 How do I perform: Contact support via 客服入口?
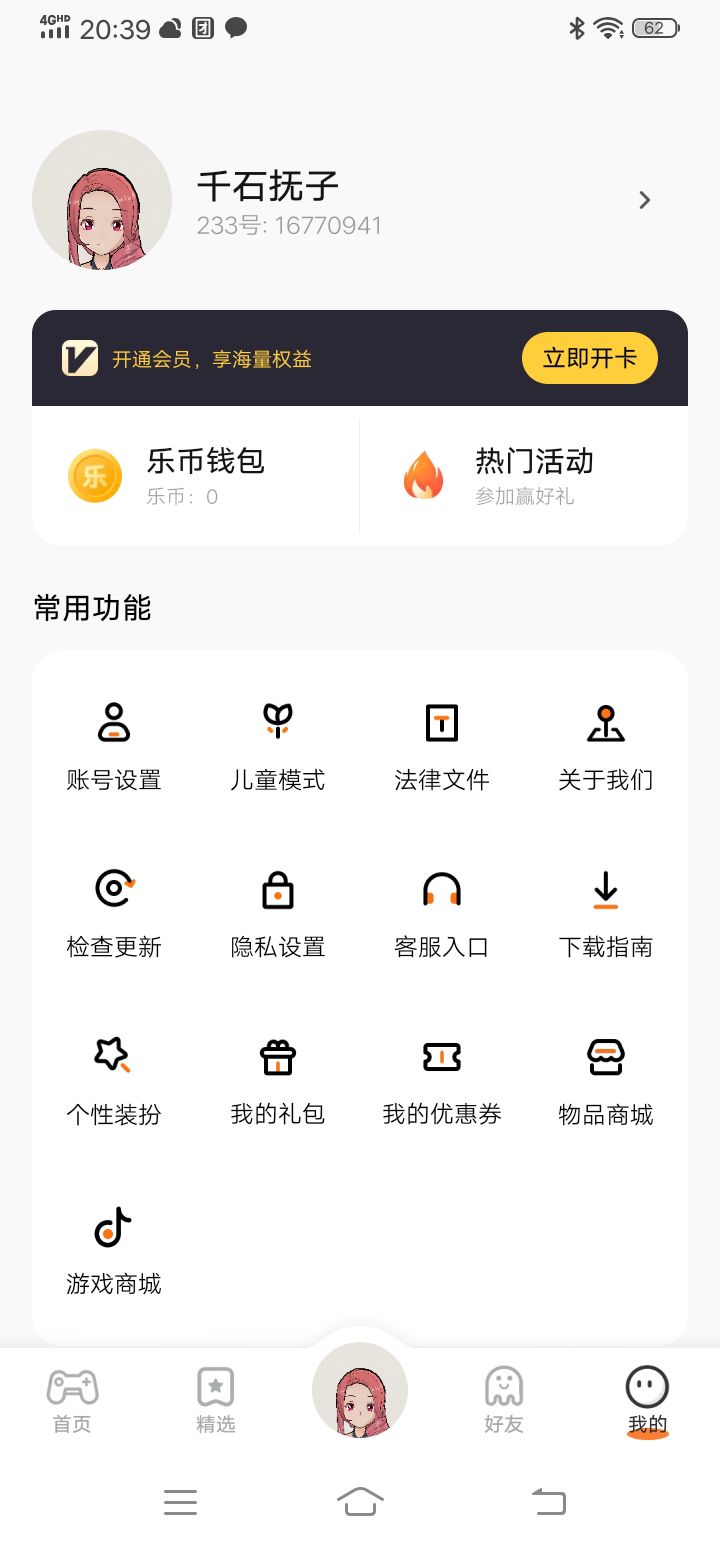pyautogui.click(x=442, y=912)
